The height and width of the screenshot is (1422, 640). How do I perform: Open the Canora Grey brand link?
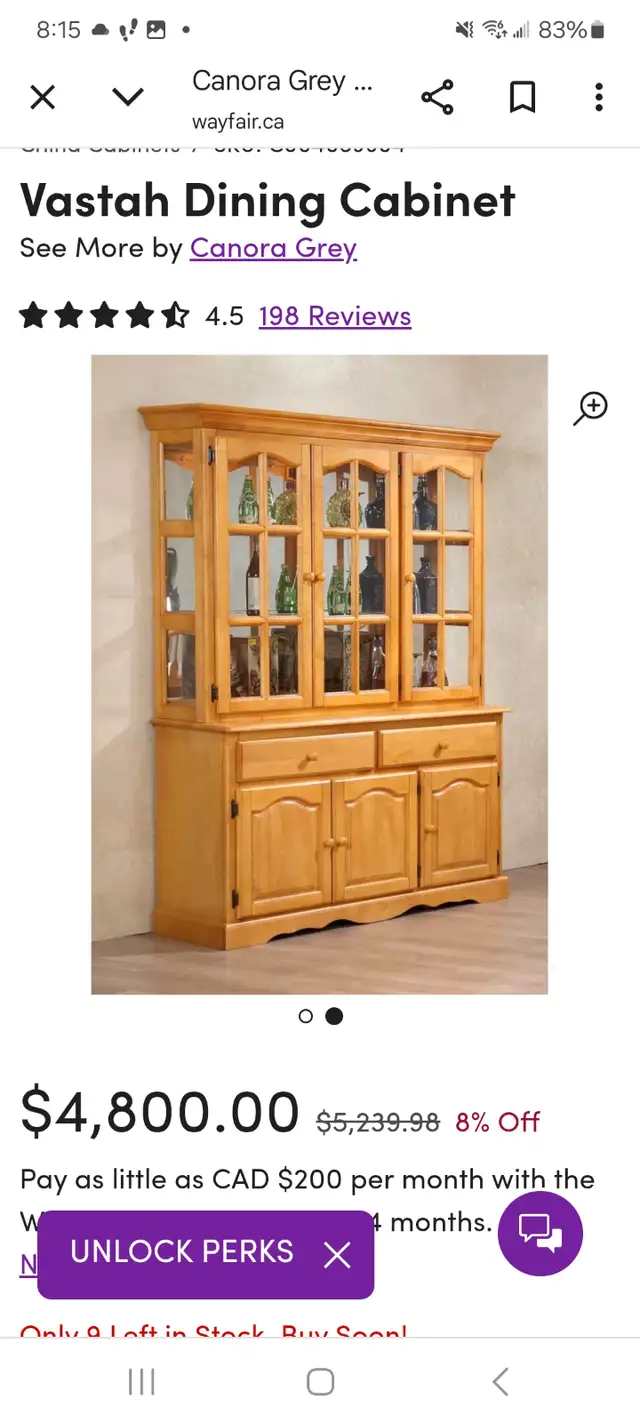[x=273, y=248]
